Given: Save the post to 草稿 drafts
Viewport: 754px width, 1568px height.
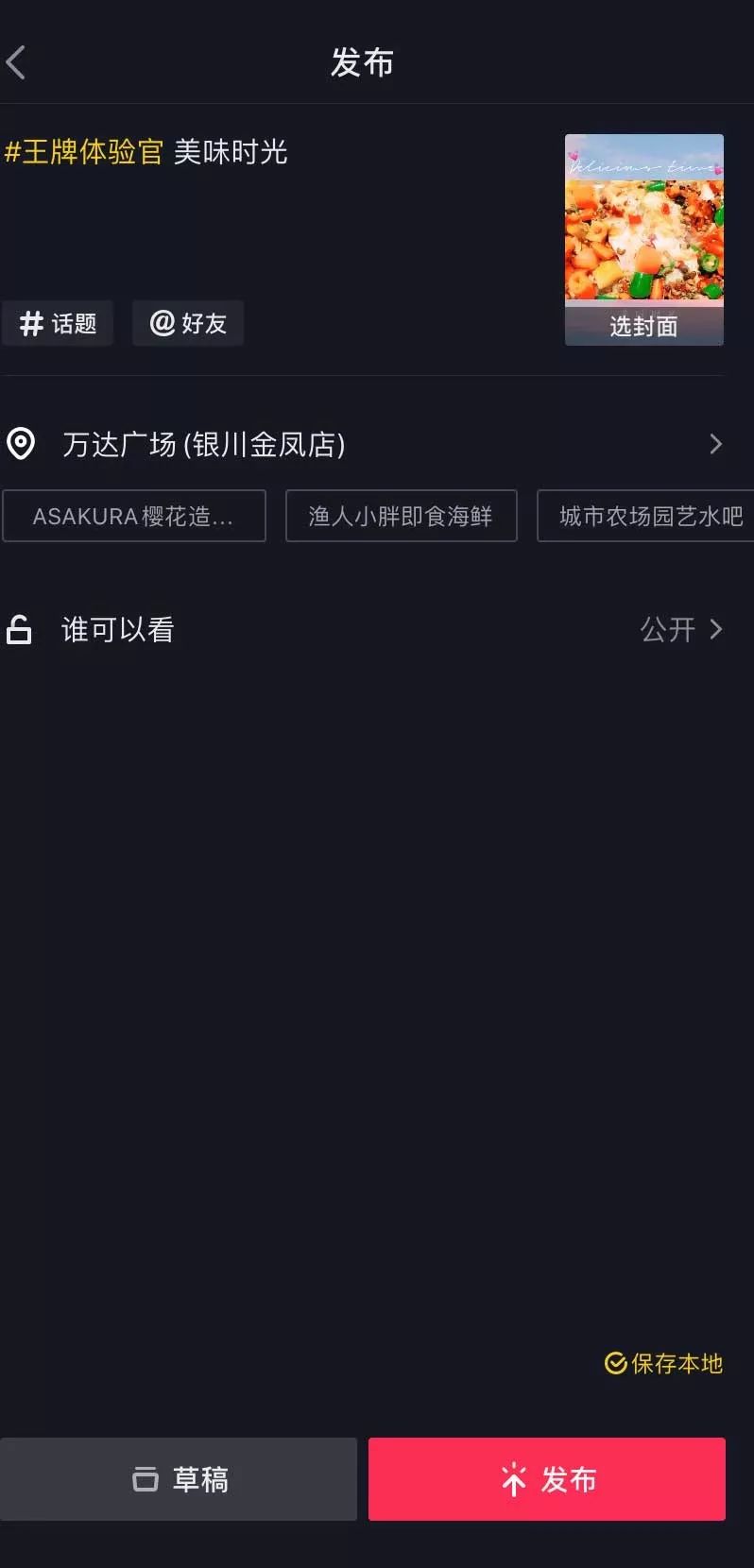Looking at the screenshot, I should click(x=179, y=1479).
